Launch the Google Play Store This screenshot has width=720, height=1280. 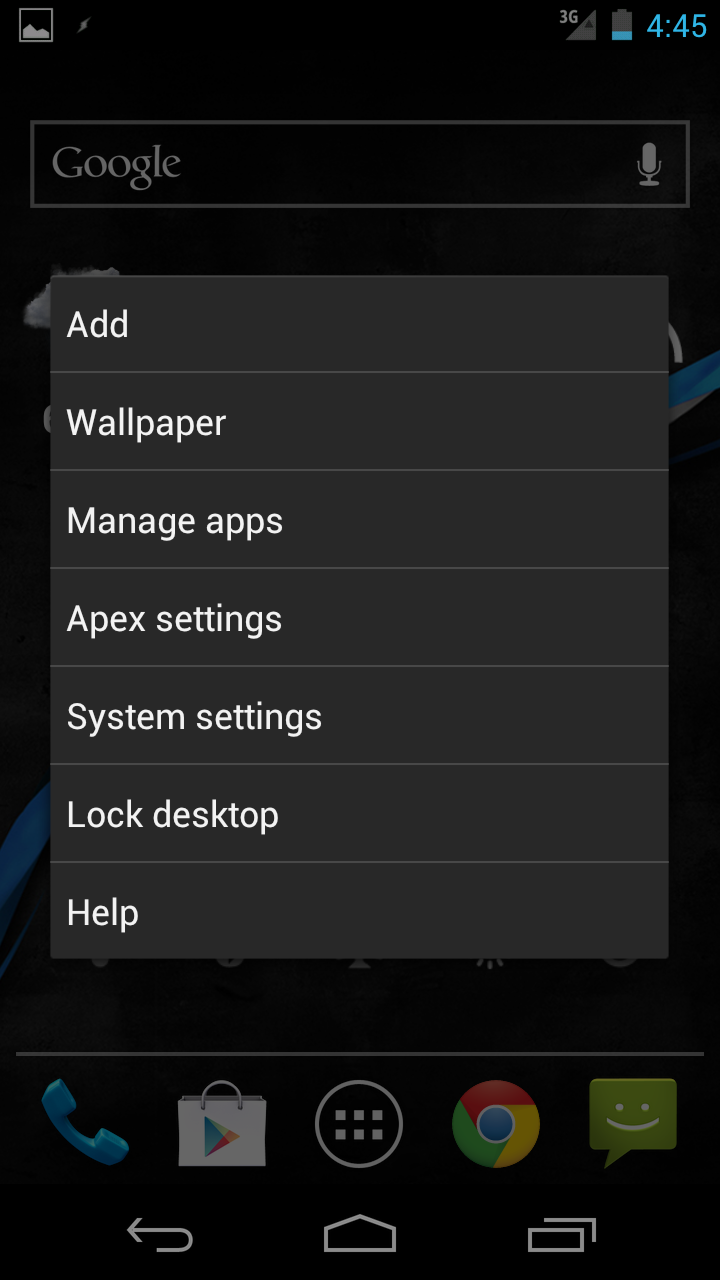click(x=222, y=1123)
